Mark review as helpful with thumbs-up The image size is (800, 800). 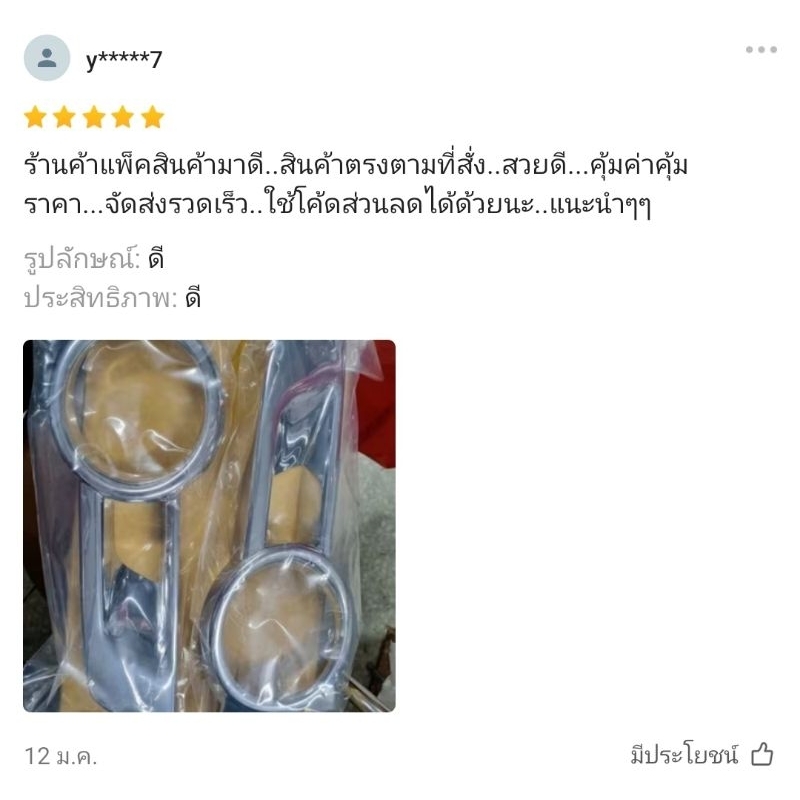(x=762, y=755)
